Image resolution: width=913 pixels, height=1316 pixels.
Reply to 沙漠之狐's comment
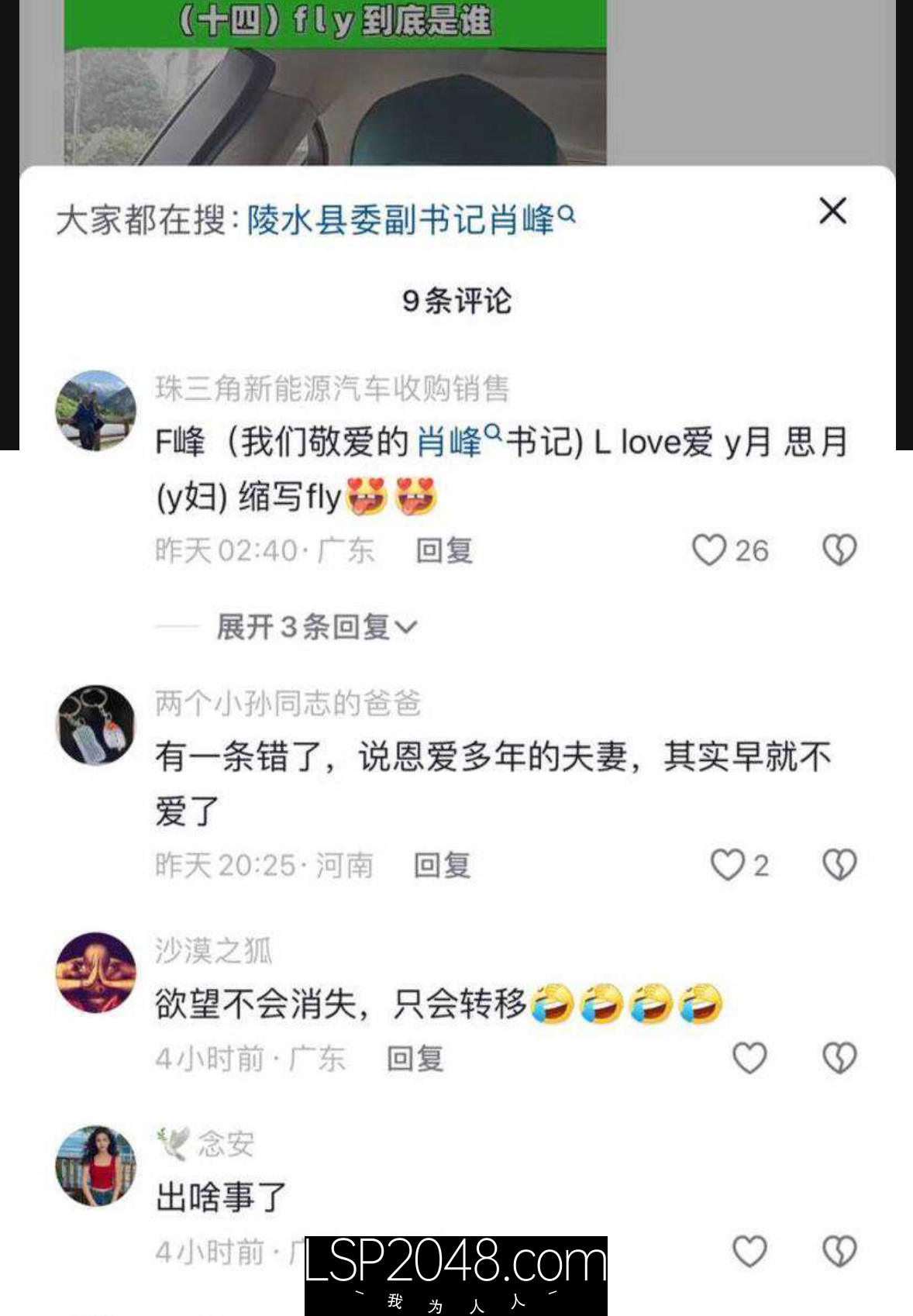[x=415, y=1059]
